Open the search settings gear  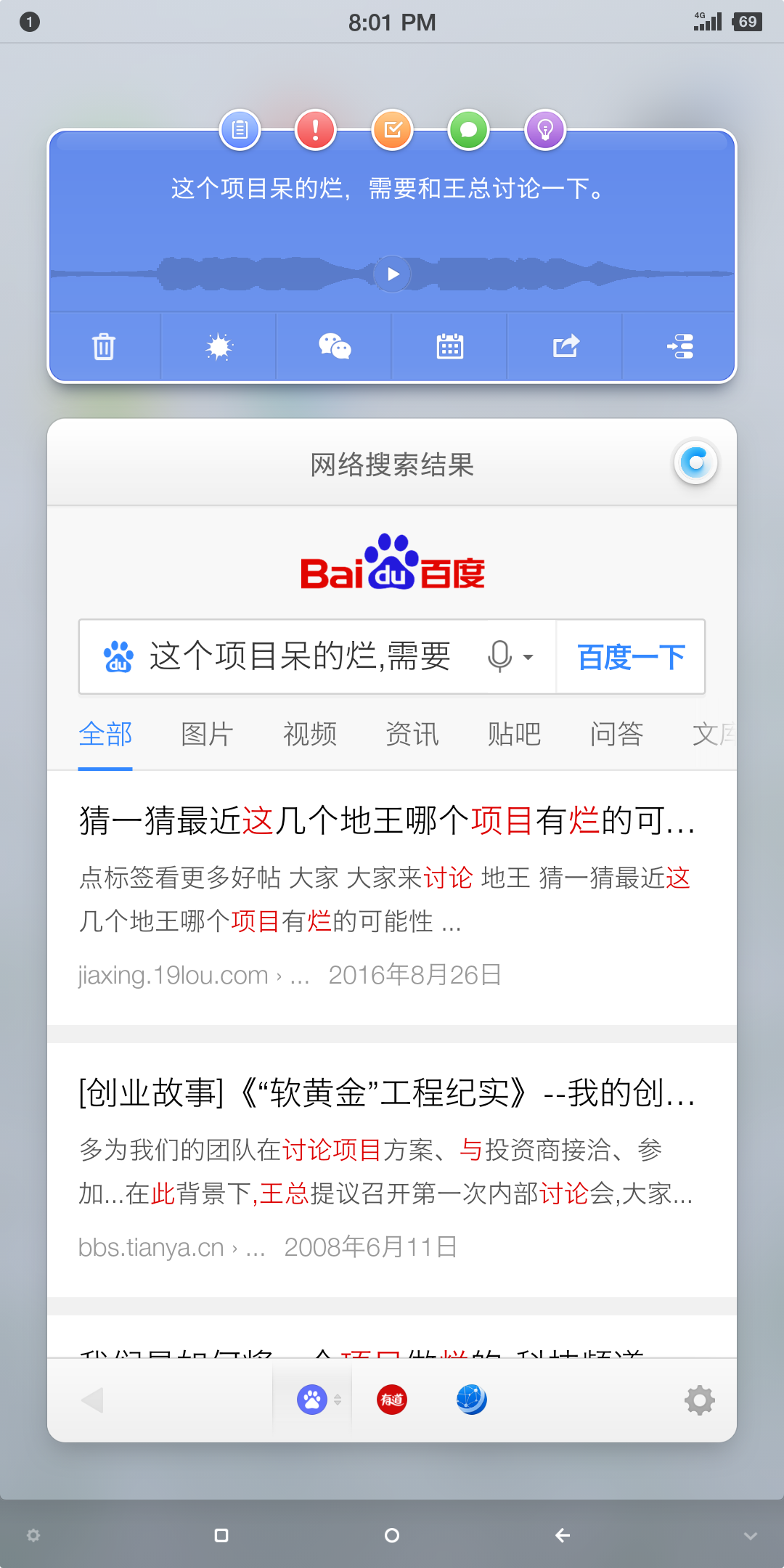[x=700, y=1400]
